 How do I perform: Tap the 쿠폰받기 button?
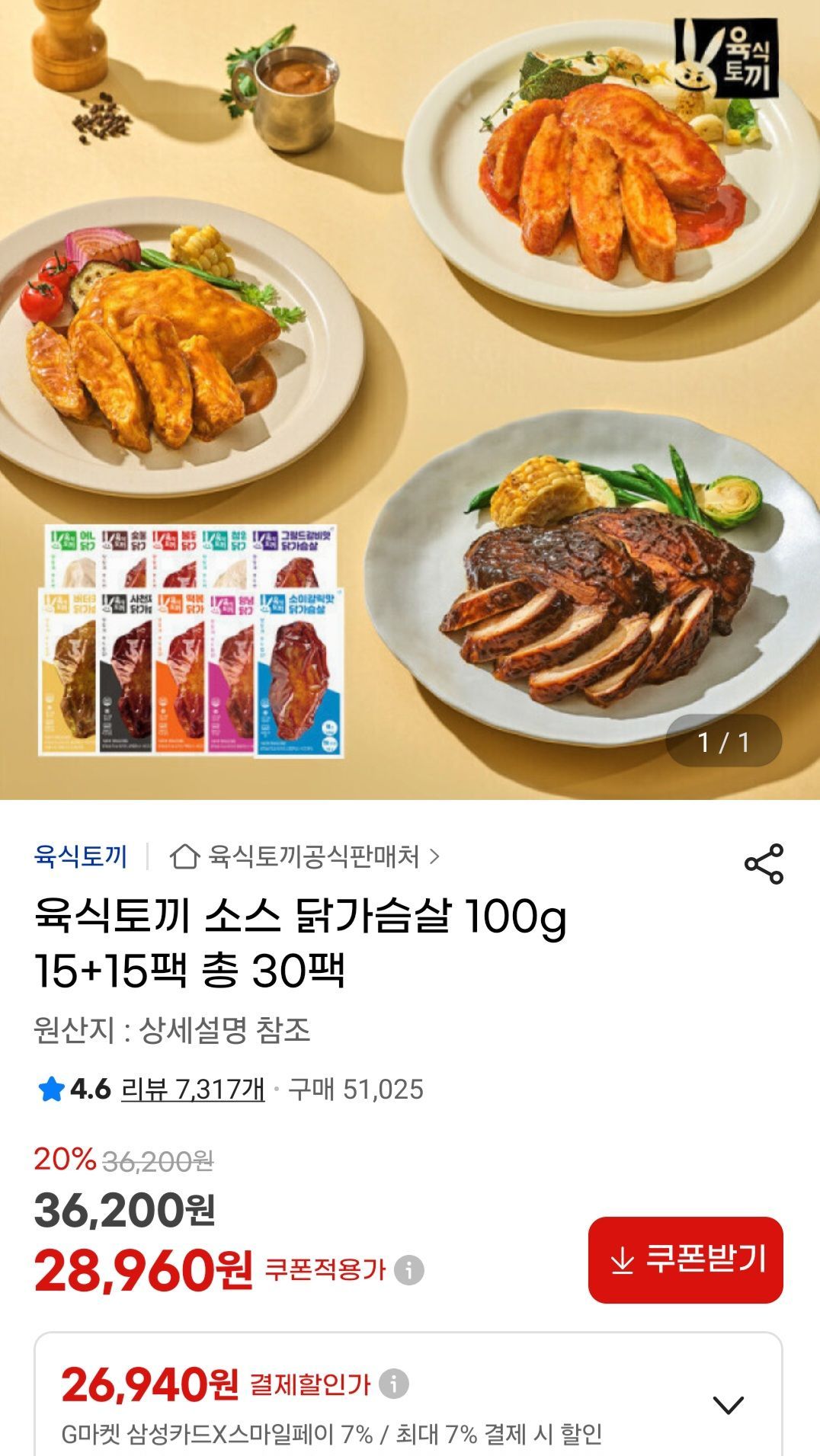click(685, 1259)
